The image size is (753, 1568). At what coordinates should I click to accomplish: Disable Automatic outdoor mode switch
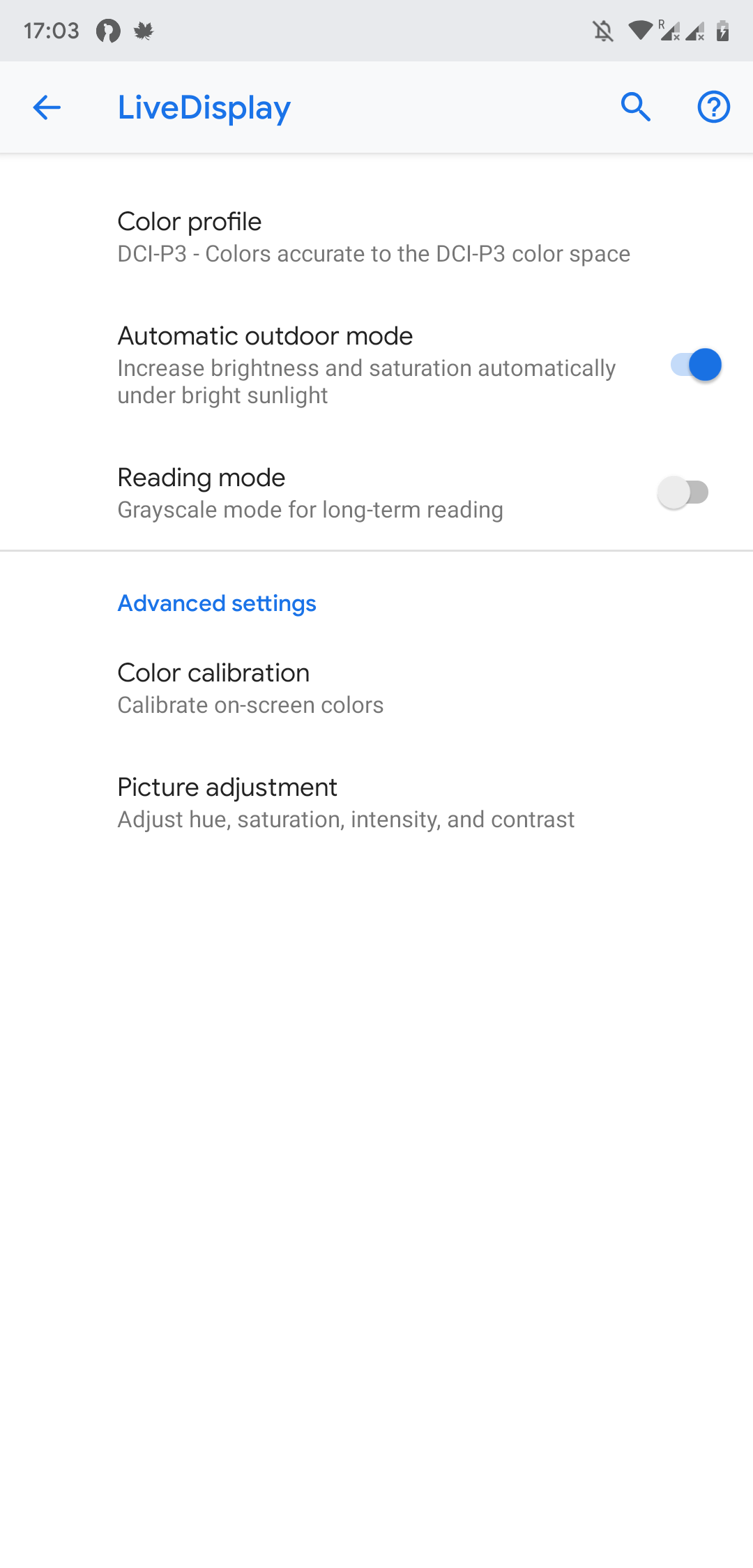tap(695, 365)
